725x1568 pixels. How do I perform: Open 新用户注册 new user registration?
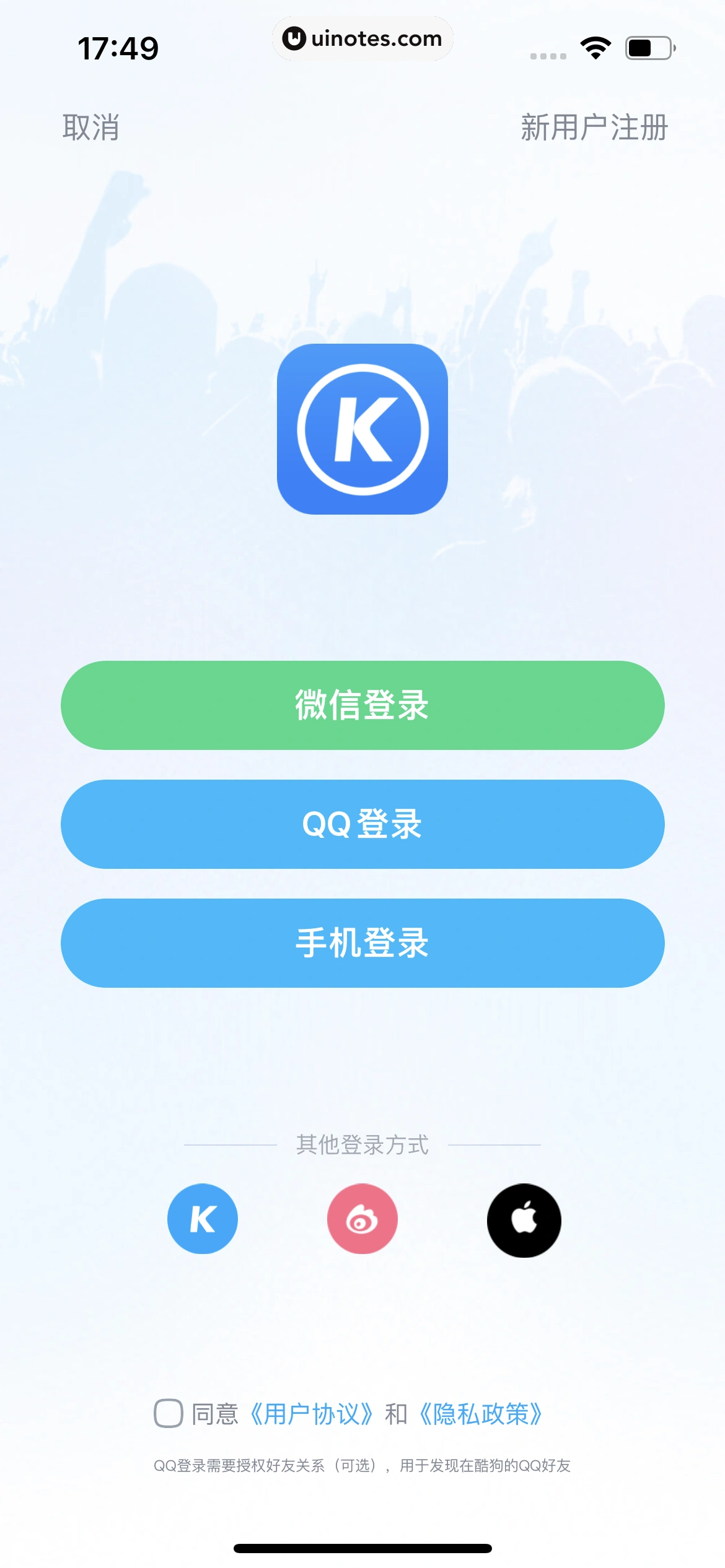pyautogui.click(x=594, y=128)
